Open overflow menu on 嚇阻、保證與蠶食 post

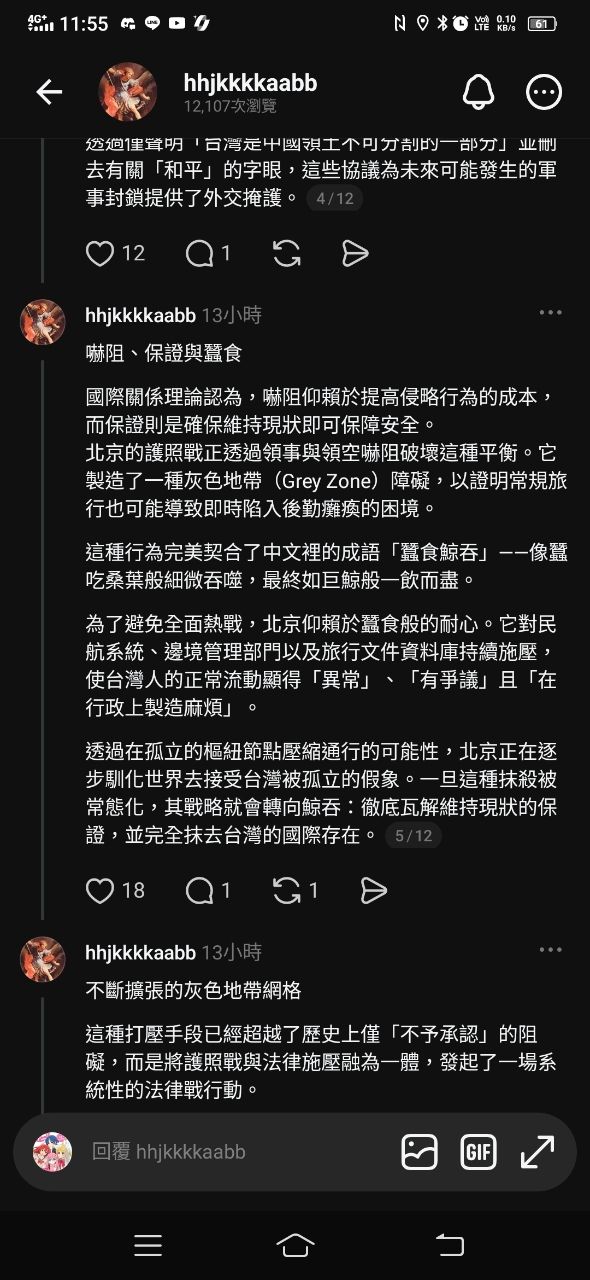551,313
